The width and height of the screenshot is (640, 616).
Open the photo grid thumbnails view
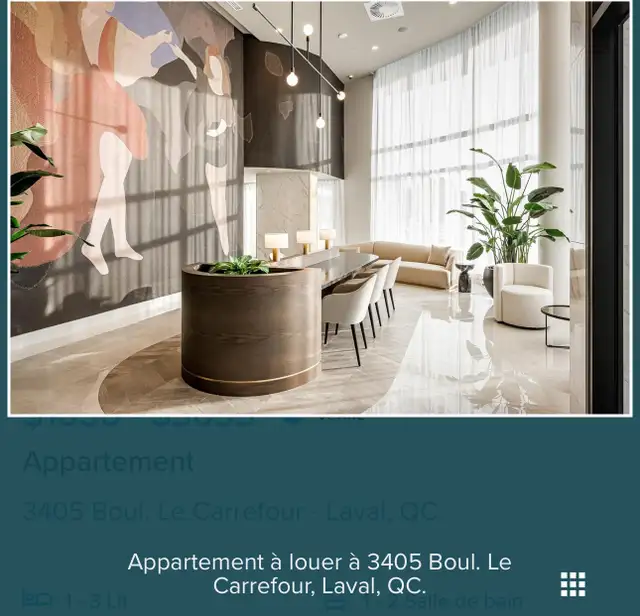(x=573, y=584)
